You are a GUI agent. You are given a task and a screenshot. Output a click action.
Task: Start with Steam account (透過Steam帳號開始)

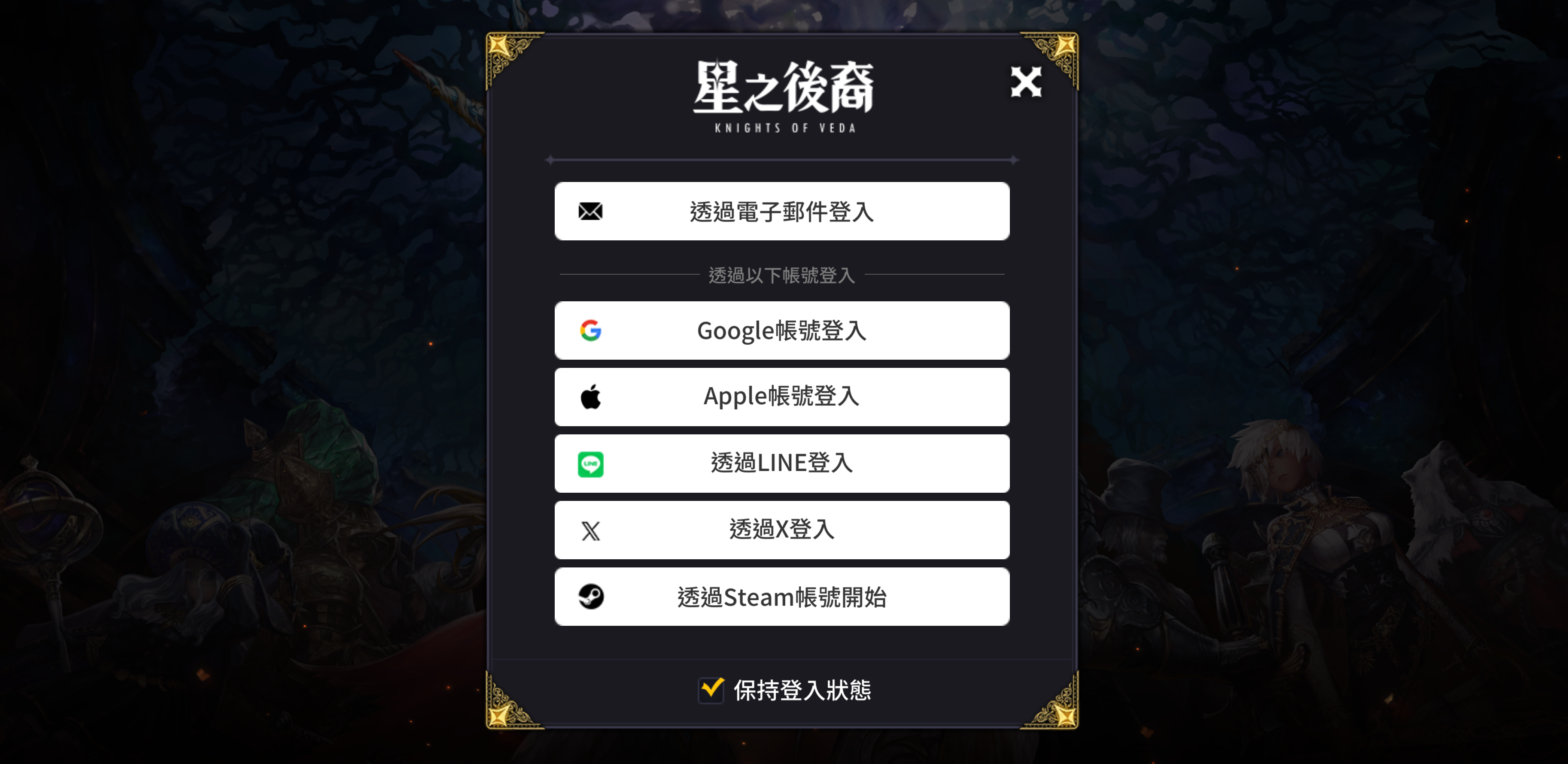[781, 597]
